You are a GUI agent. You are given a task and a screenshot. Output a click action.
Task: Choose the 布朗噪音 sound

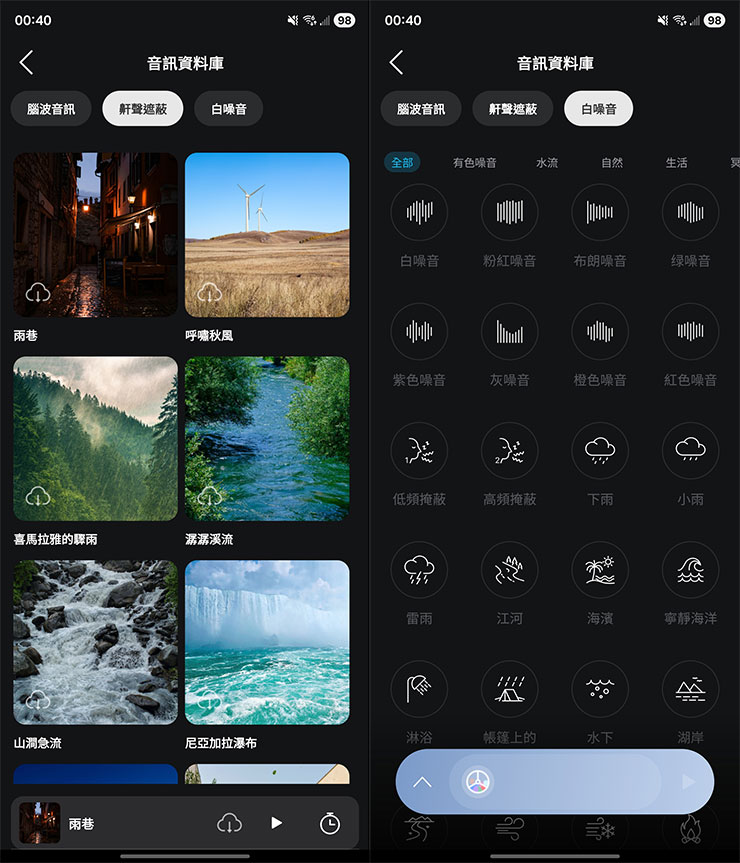pyautogui.click(x=600, y=212)
